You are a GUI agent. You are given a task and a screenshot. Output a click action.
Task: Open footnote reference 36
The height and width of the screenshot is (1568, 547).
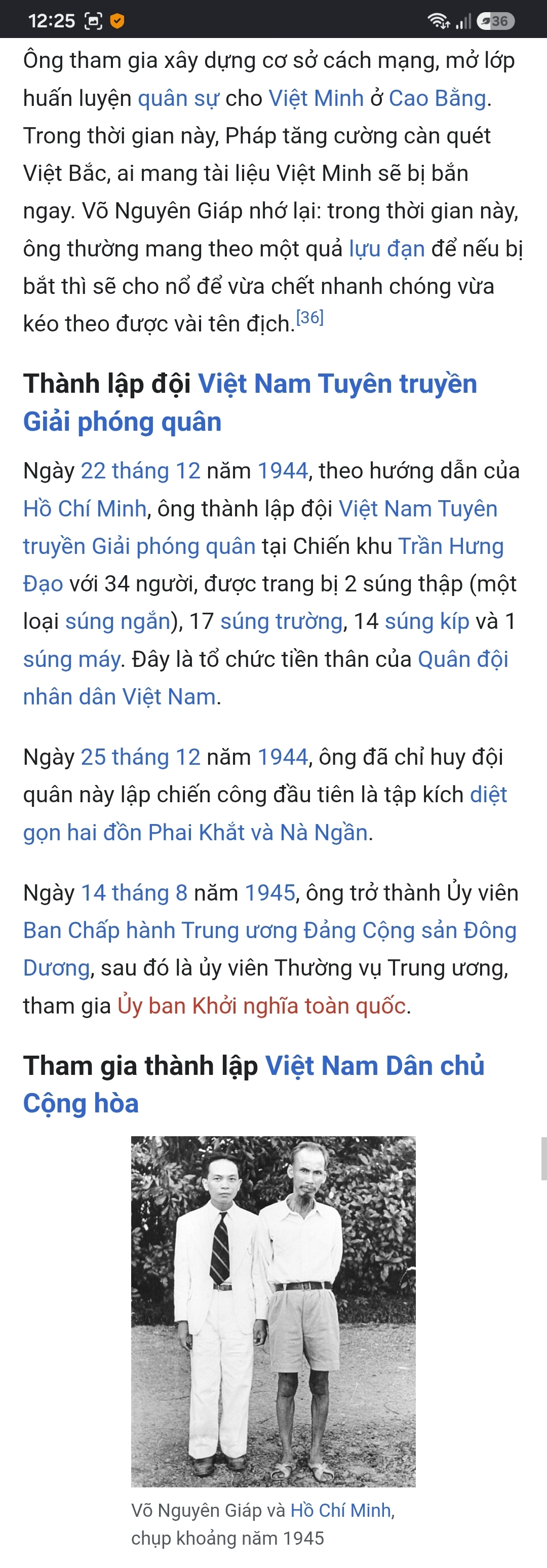click(x=309, y=318)
